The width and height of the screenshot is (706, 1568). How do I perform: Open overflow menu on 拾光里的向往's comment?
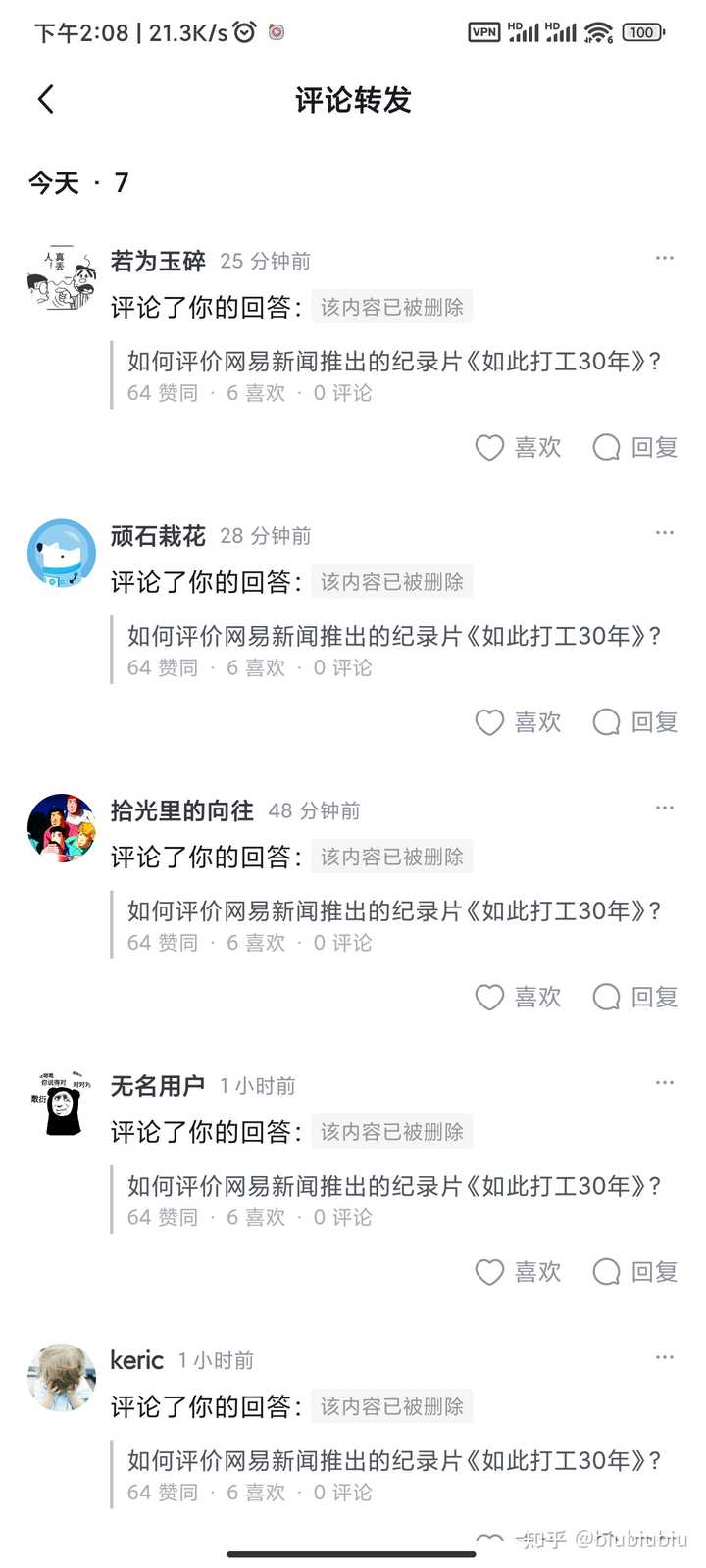664,808
